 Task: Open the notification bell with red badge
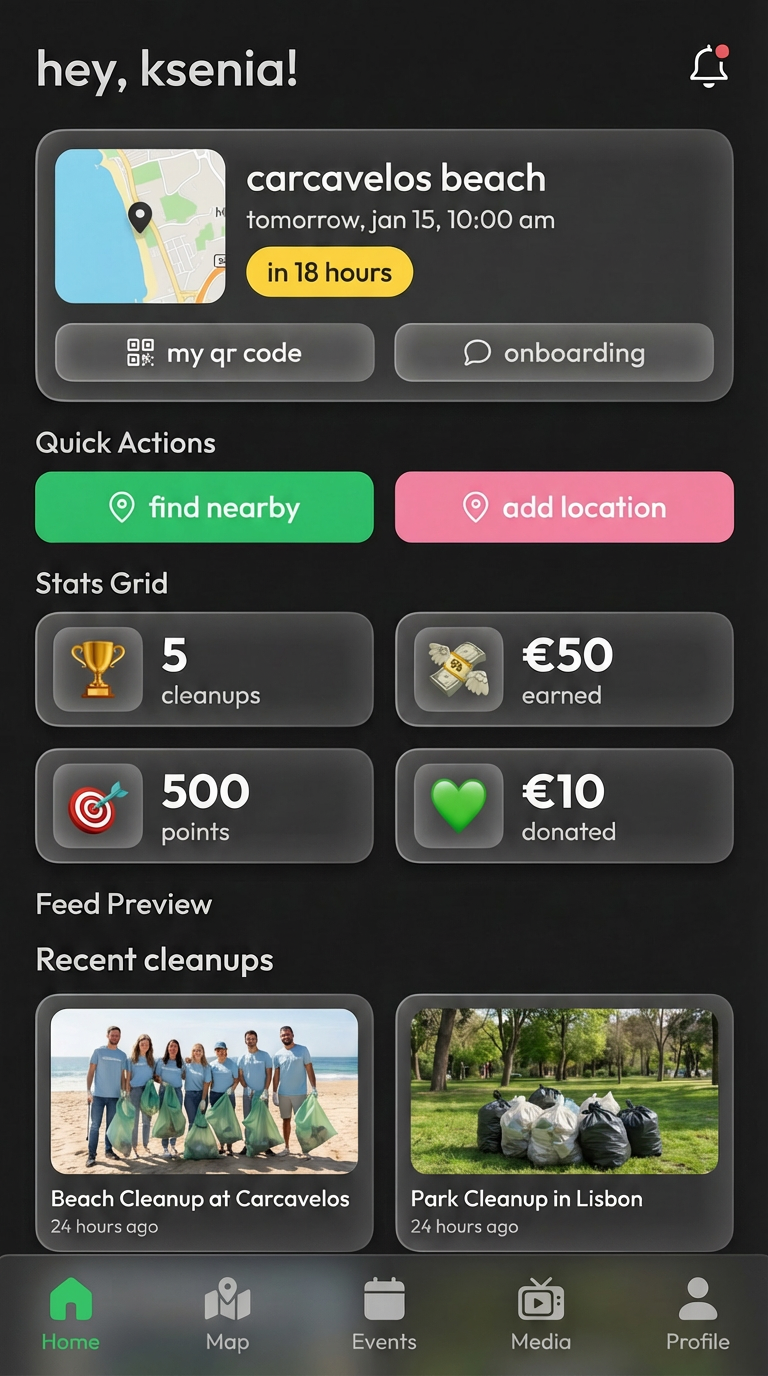pos(709,66)
